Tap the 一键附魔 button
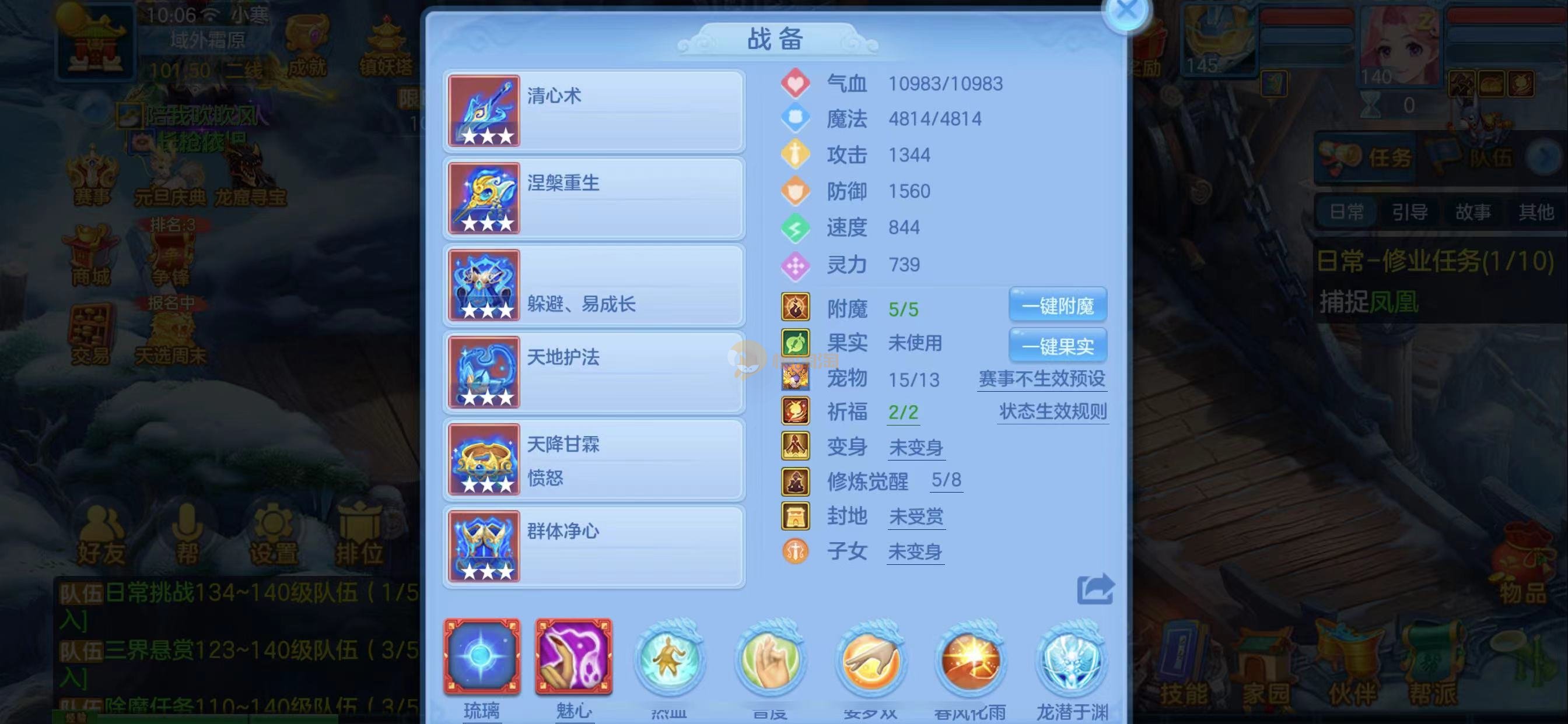The height and width of the screenshot is (724, 1568). [1058, 305]
